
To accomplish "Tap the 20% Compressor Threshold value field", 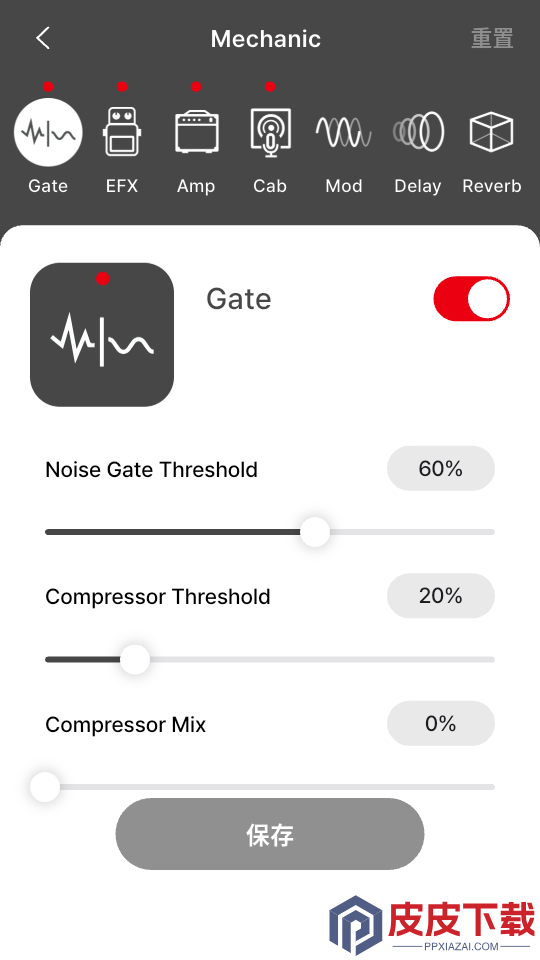I will point(441,596).
